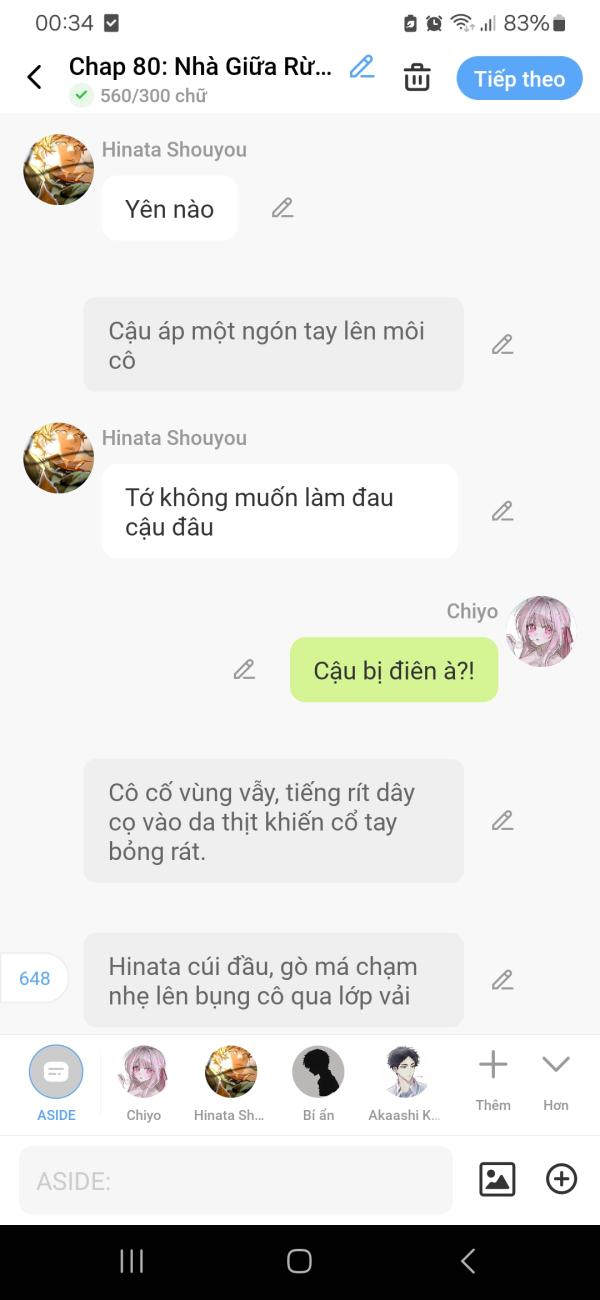
Task: Insert an image with the picture icon
Action: coord(497,1180)
